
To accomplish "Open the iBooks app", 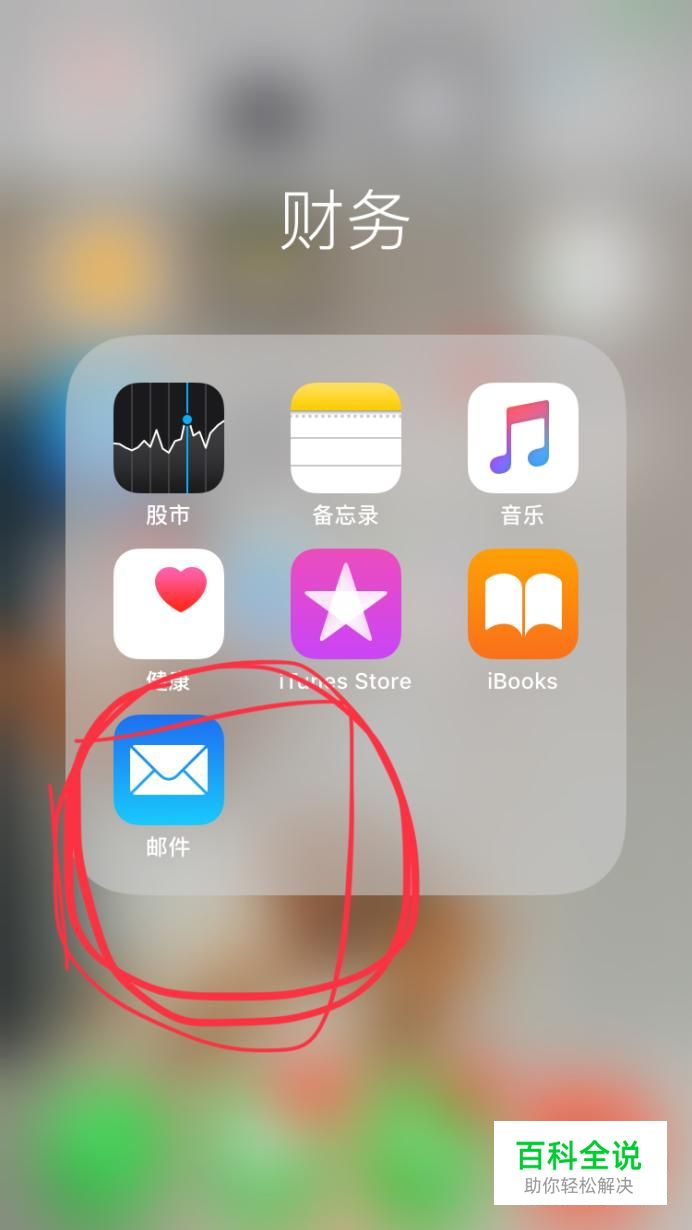I will point(522,604).
